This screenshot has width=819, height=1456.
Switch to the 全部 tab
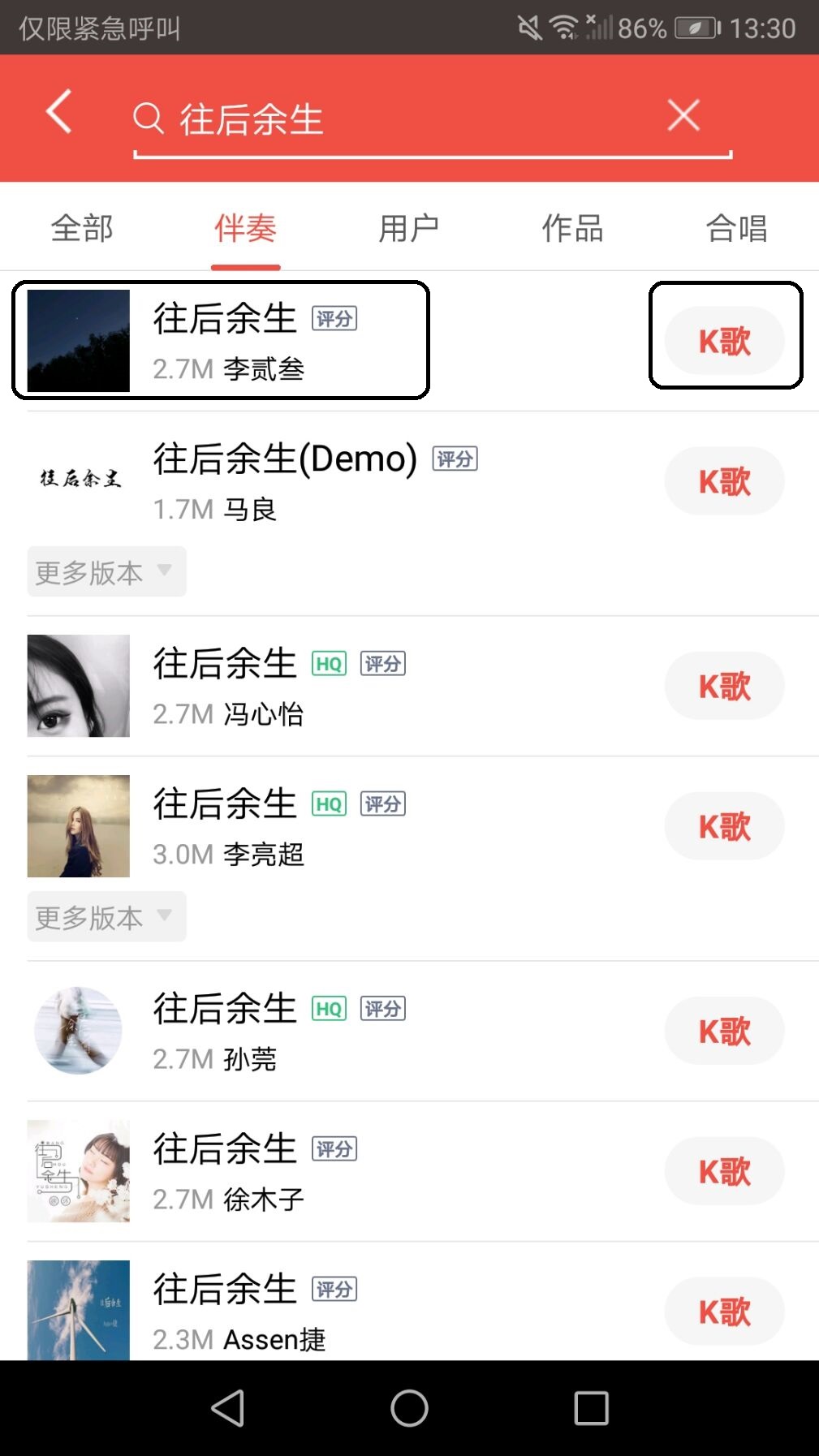[80, 228]
